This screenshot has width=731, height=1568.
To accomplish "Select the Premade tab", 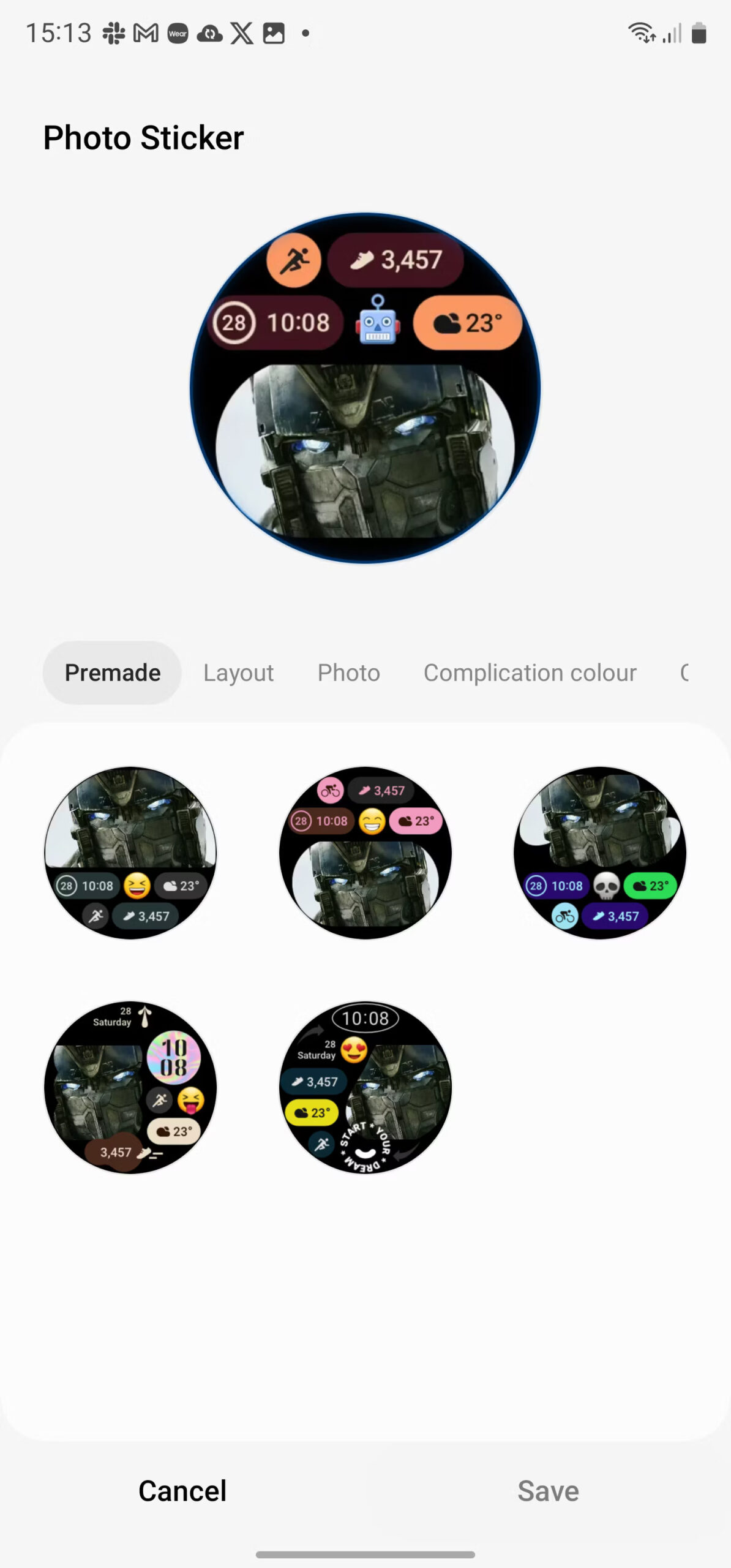I will 112,673.
